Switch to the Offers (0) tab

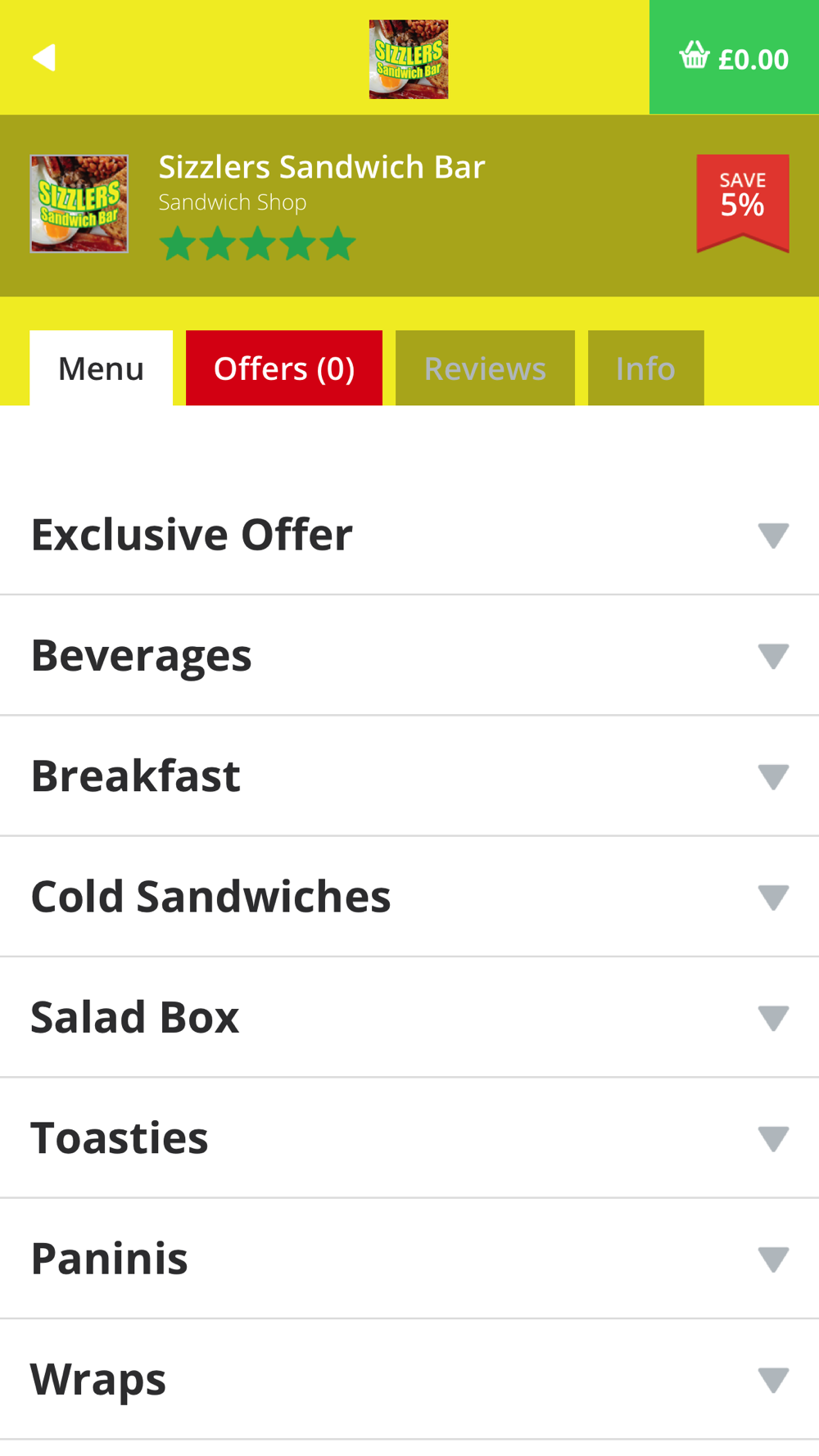(x=284, y=368)
